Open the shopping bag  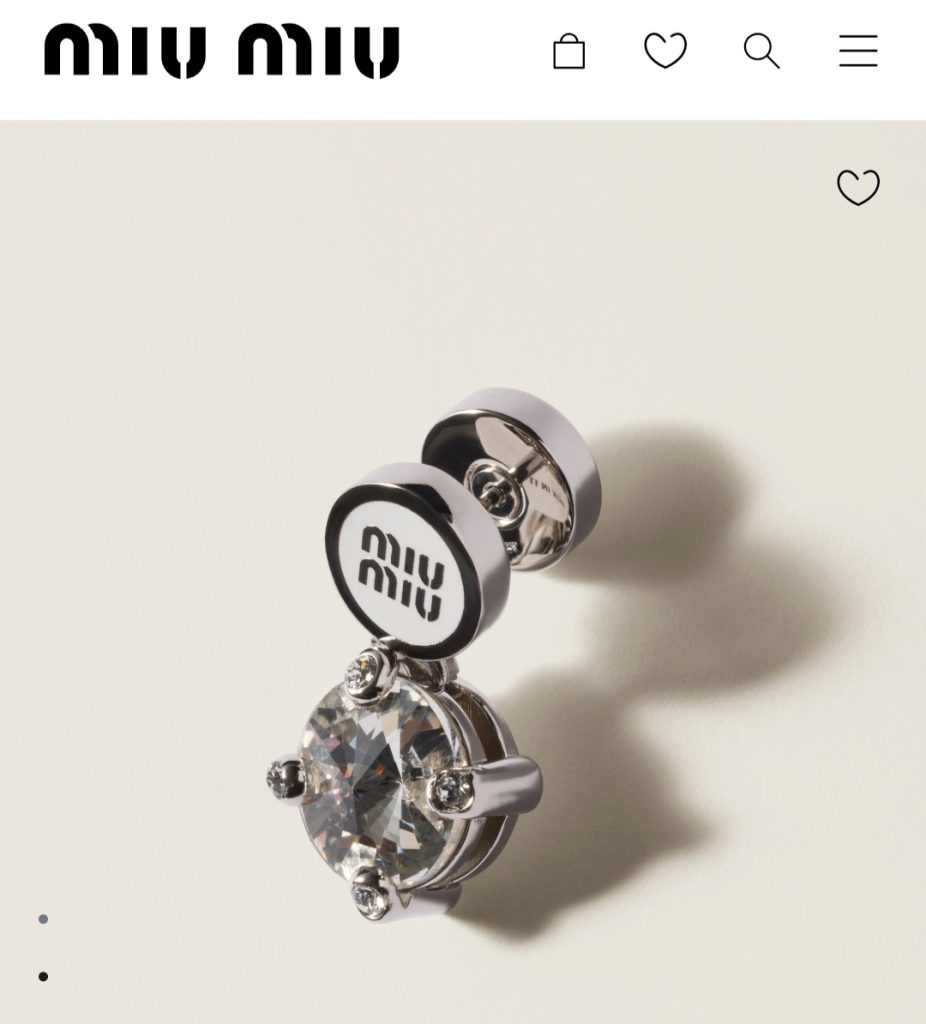pyautogui.click(x=569, y=51)
